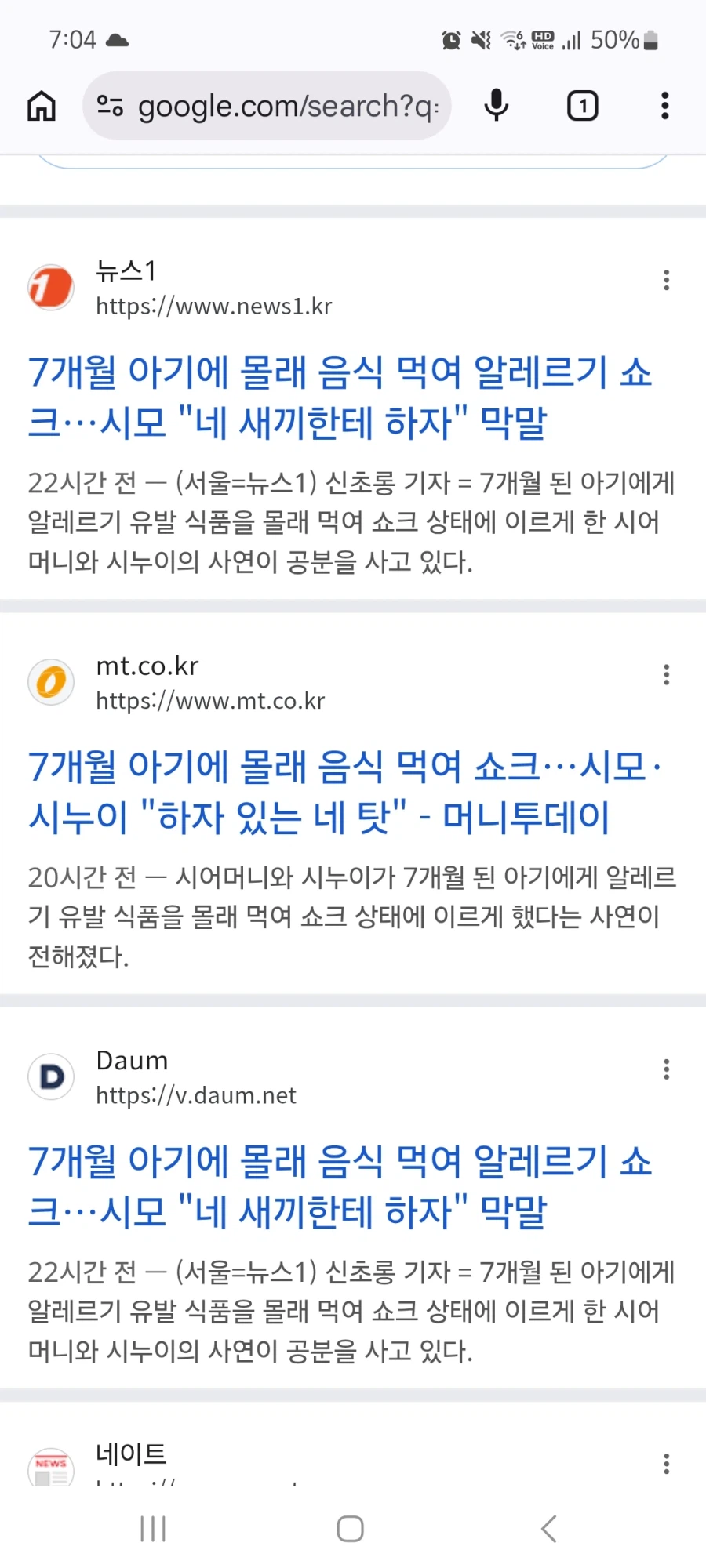
Task: Open options menu for the Daum result
Action: pyautogui.click(x=666, y=1069)
